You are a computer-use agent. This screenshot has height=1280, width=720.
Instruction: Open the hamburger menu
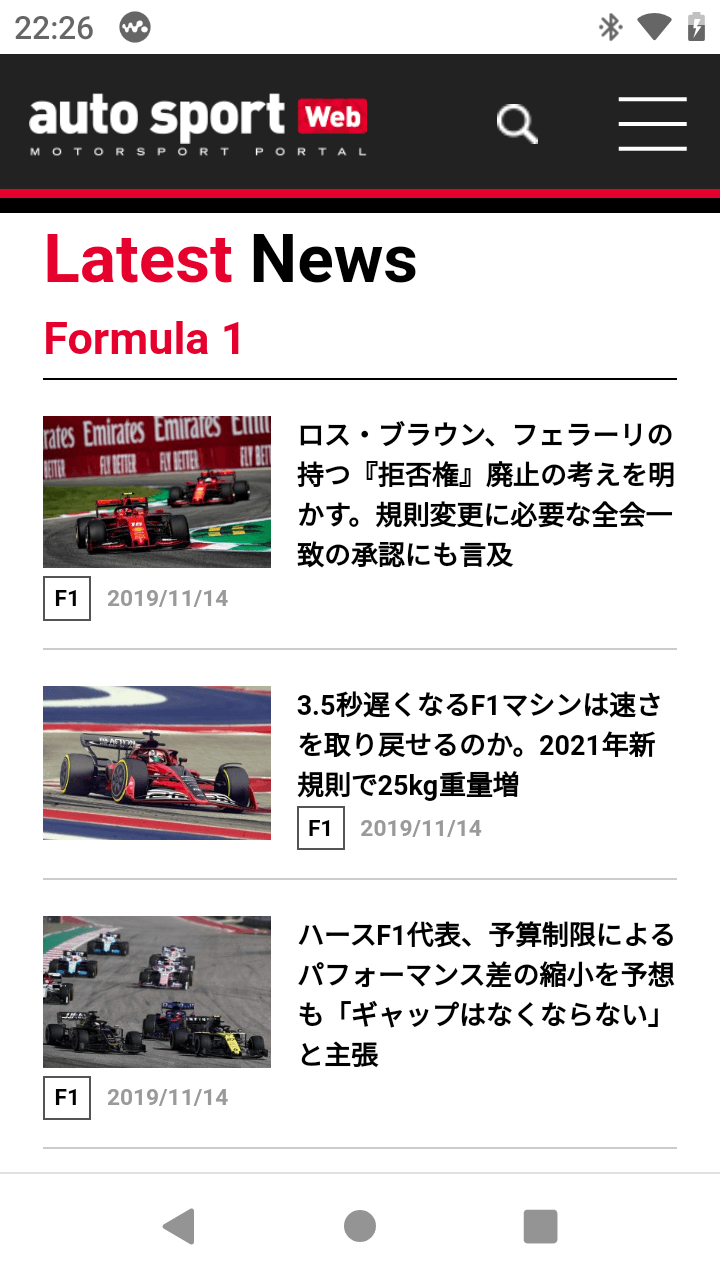tap(652, 124)
